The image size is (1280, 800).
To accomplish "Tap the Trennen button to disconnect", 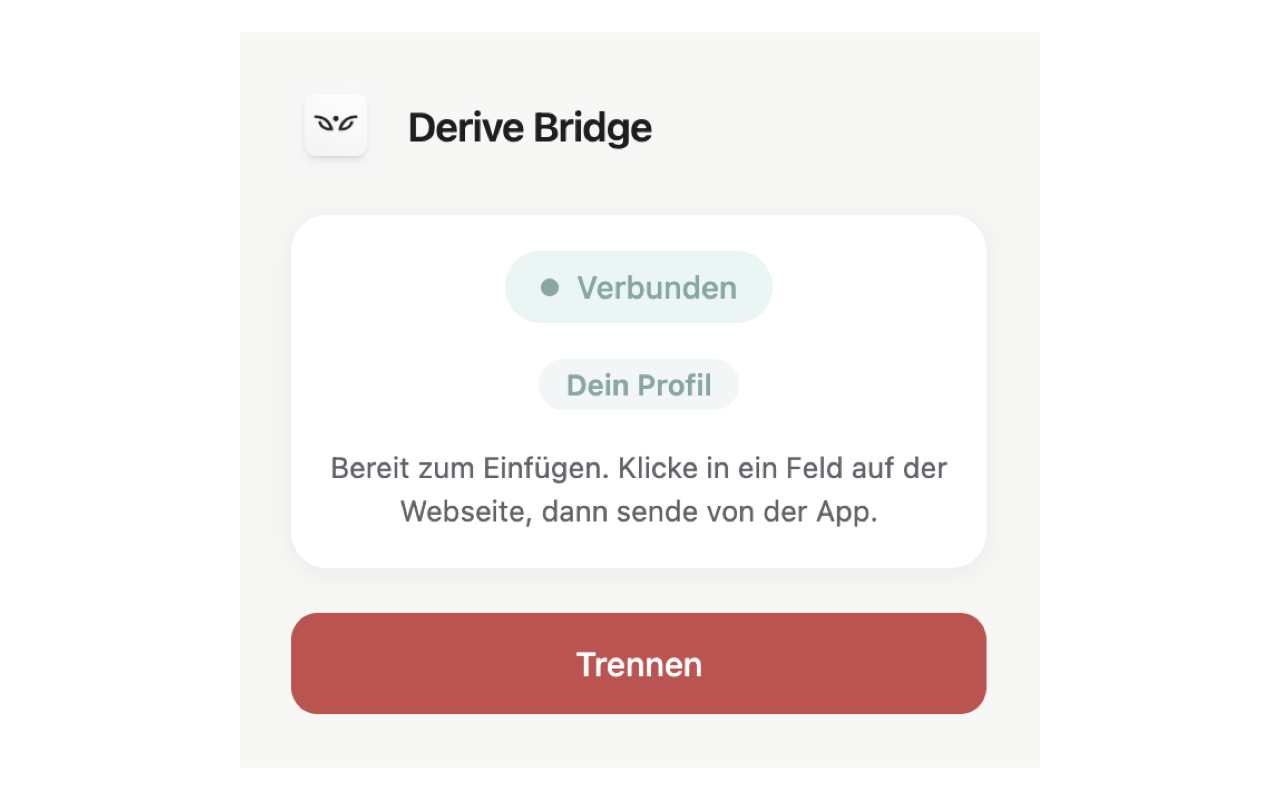I will pyautogui.click(x=638, y=664).
